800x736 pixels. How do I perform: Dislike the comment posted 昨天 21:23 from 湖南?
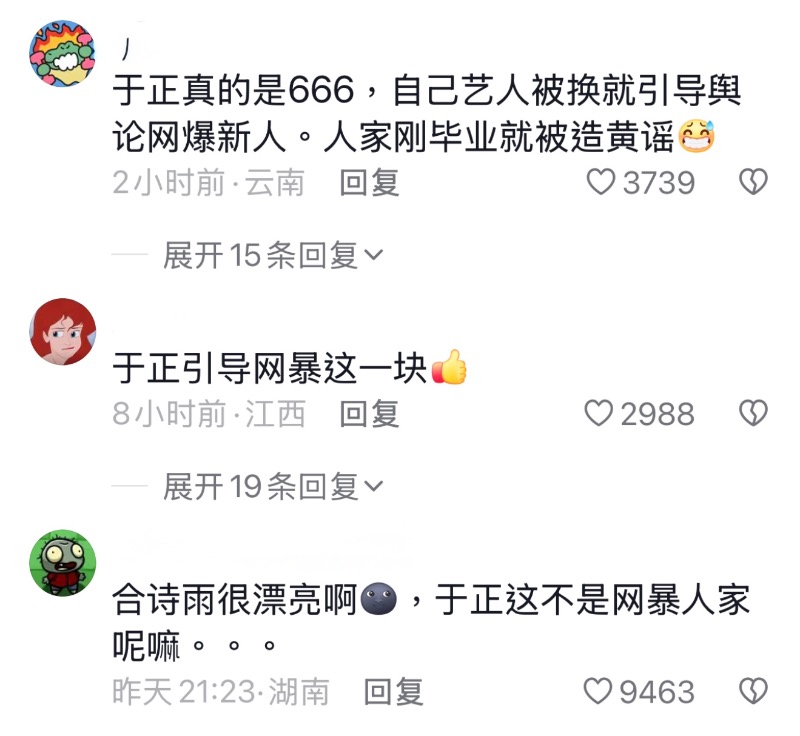click(752, 691)
